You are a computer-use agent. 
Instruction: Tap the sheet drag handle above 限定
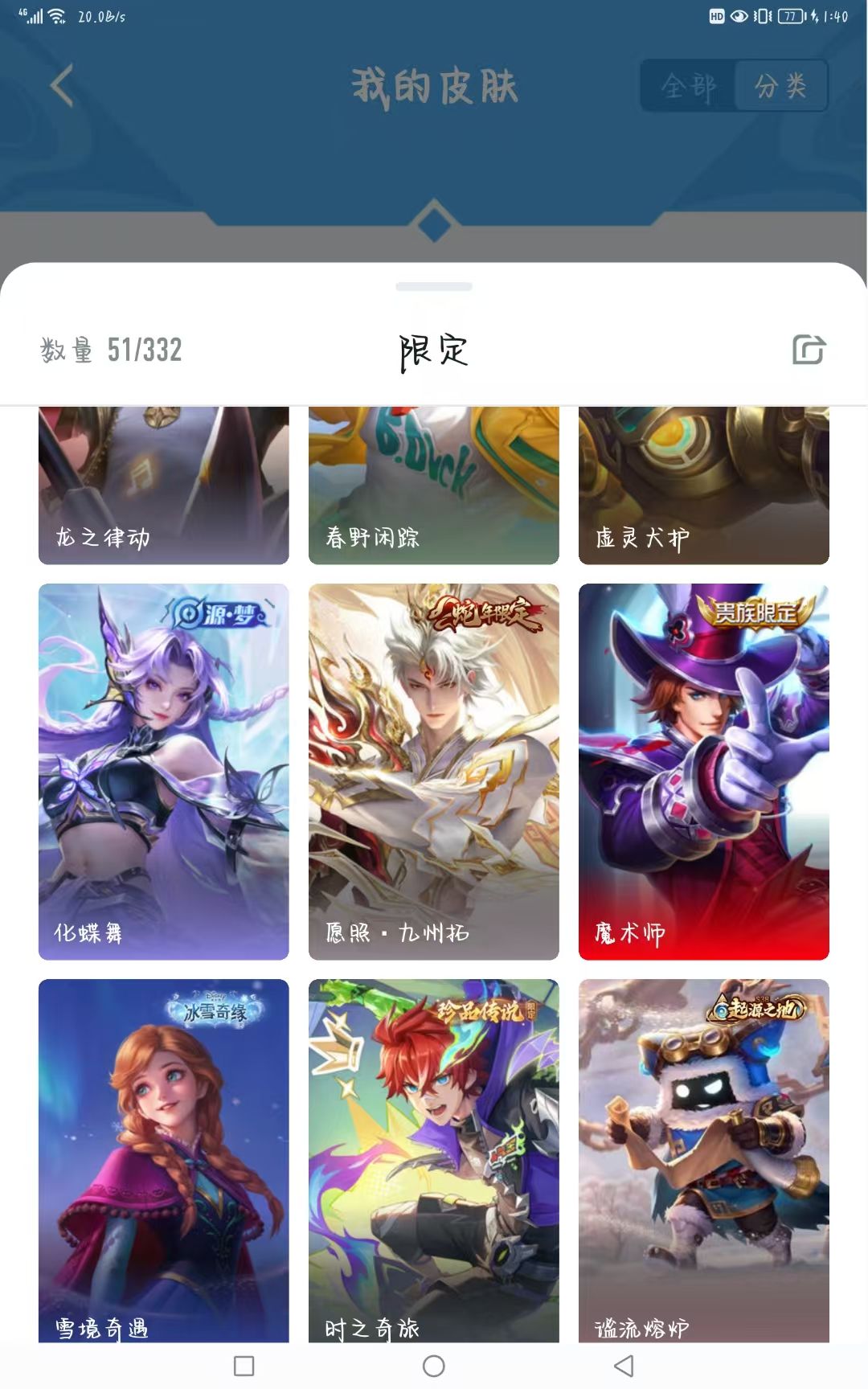(434, 286)
